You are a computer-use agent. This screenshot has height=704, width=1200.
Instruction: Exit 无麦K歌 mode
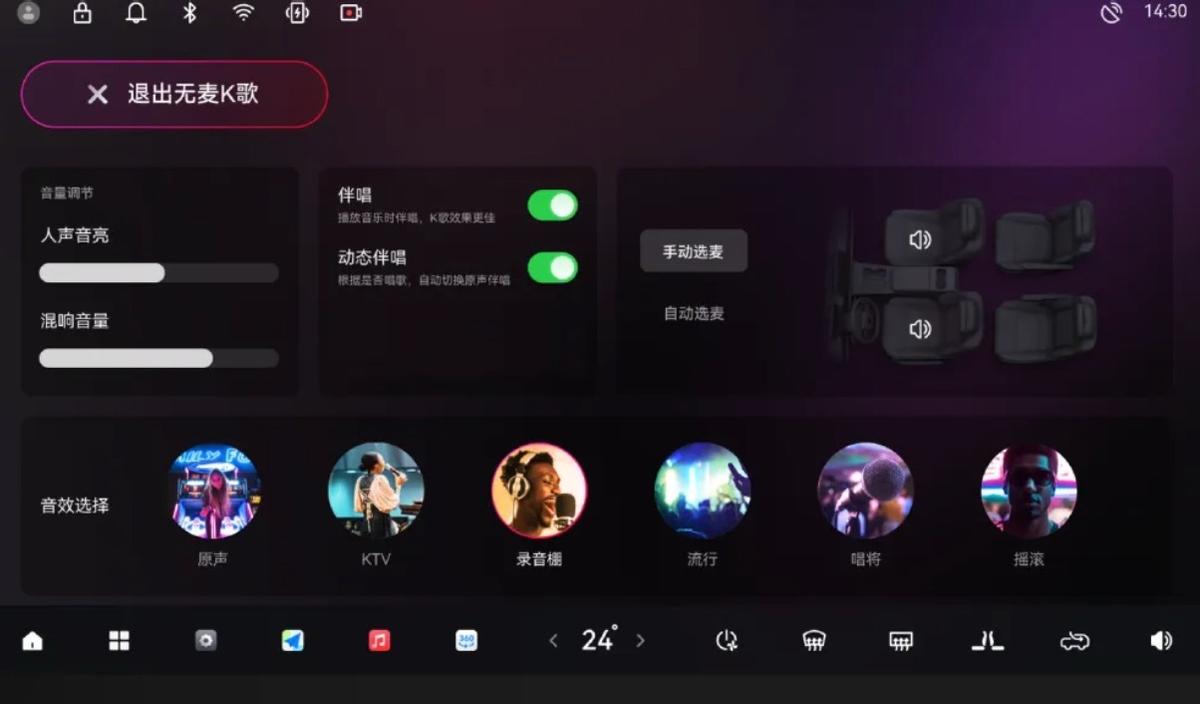point(174,94)
